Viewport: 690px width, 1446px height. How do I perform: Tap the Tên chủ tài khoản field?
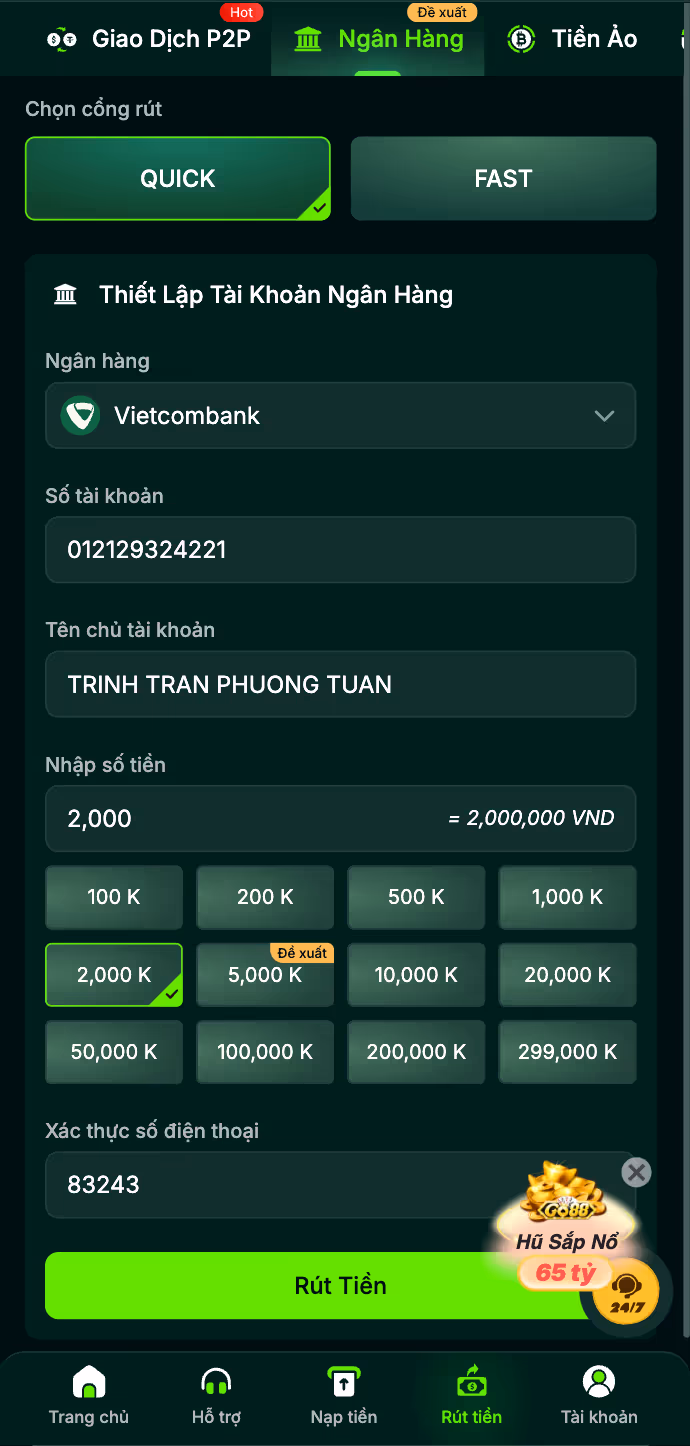point(340,684)
